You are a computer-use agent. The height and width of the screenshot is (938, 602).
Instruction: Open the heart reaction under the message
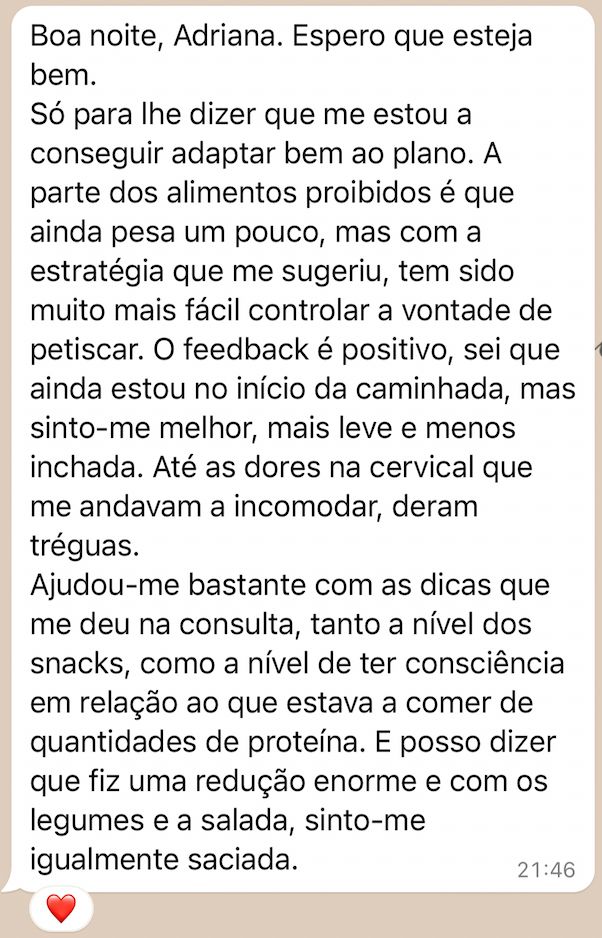coord(61,909)
